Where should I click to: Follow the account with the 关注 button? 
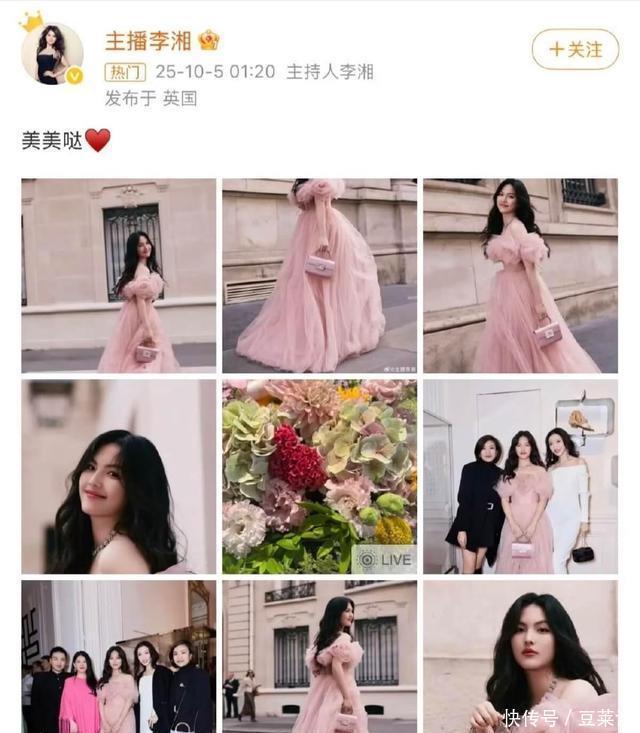coord(575,49)
